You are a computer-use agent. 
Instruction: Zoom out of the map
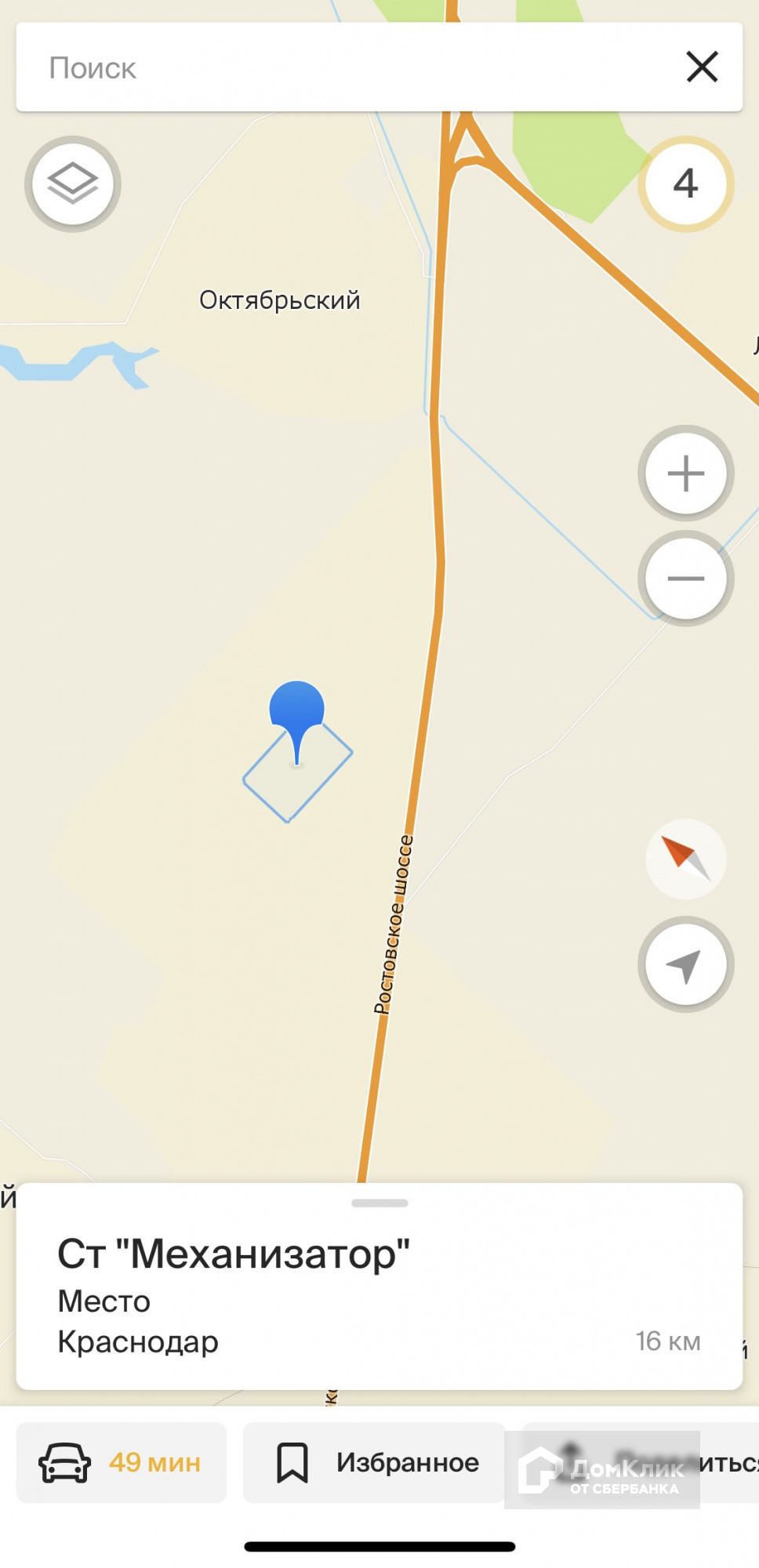tap(685, 579)
